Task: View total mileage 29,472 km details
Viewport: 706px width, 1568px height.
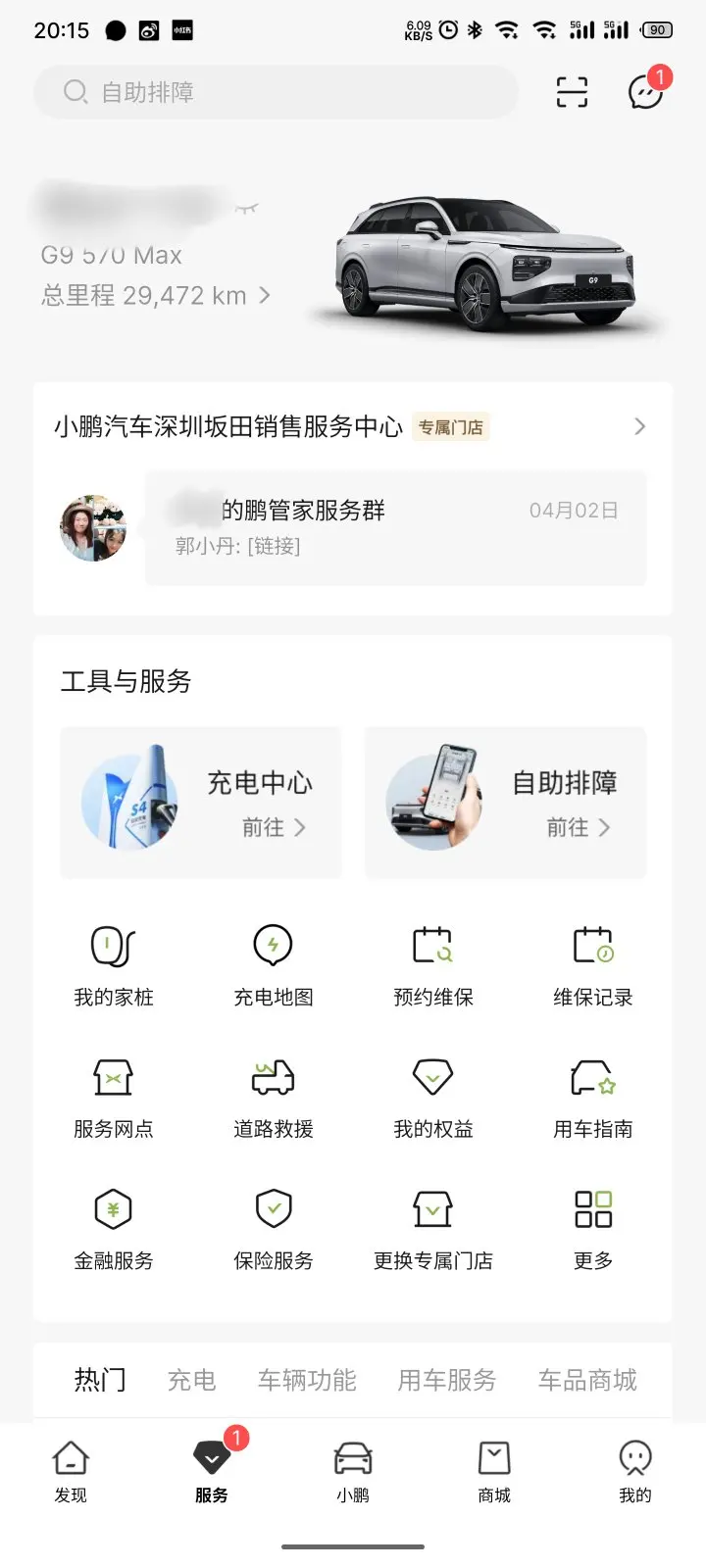Action: (155, 295)
